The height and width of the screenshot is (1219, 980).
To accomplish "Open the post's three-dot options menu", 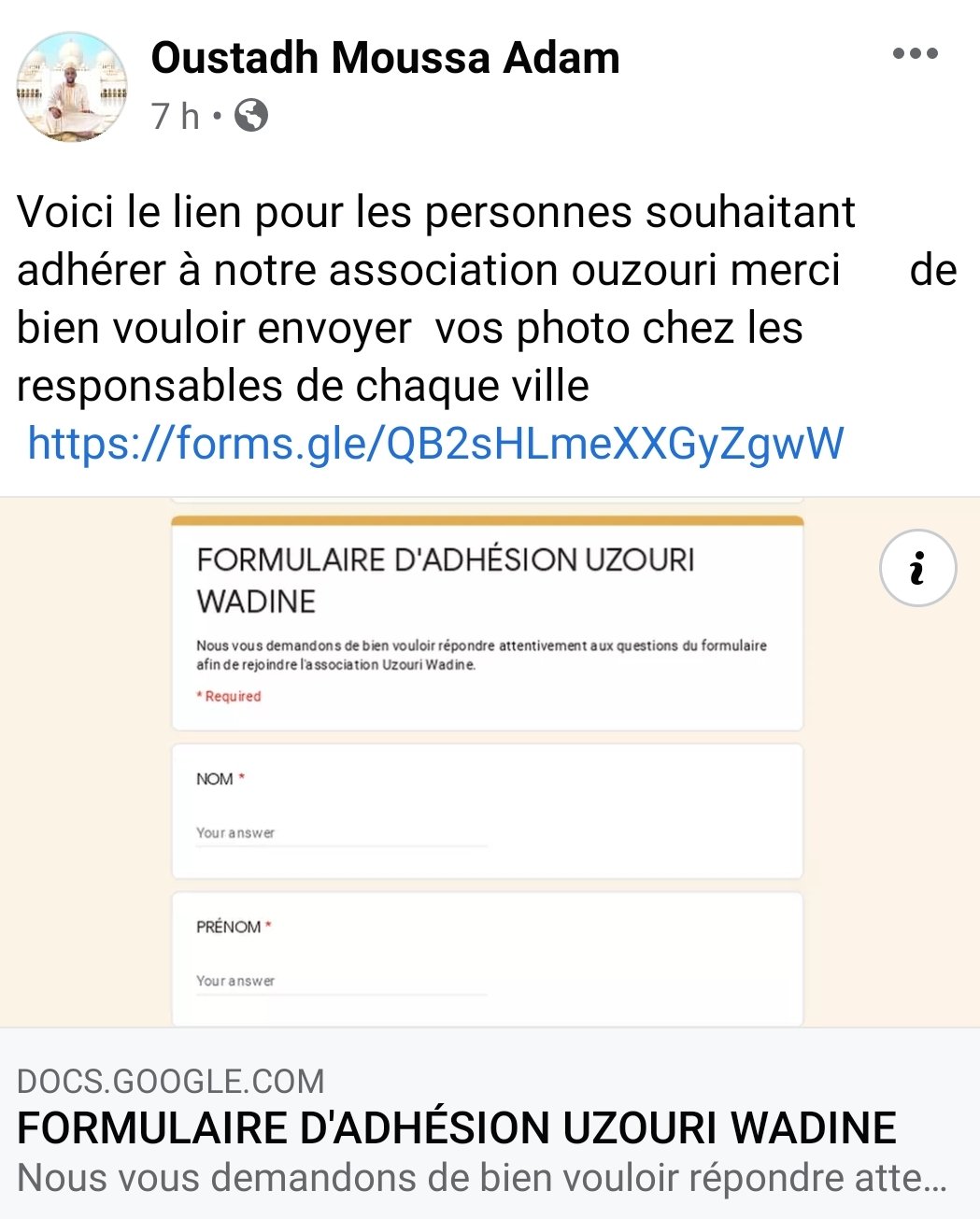I will 915,54.
